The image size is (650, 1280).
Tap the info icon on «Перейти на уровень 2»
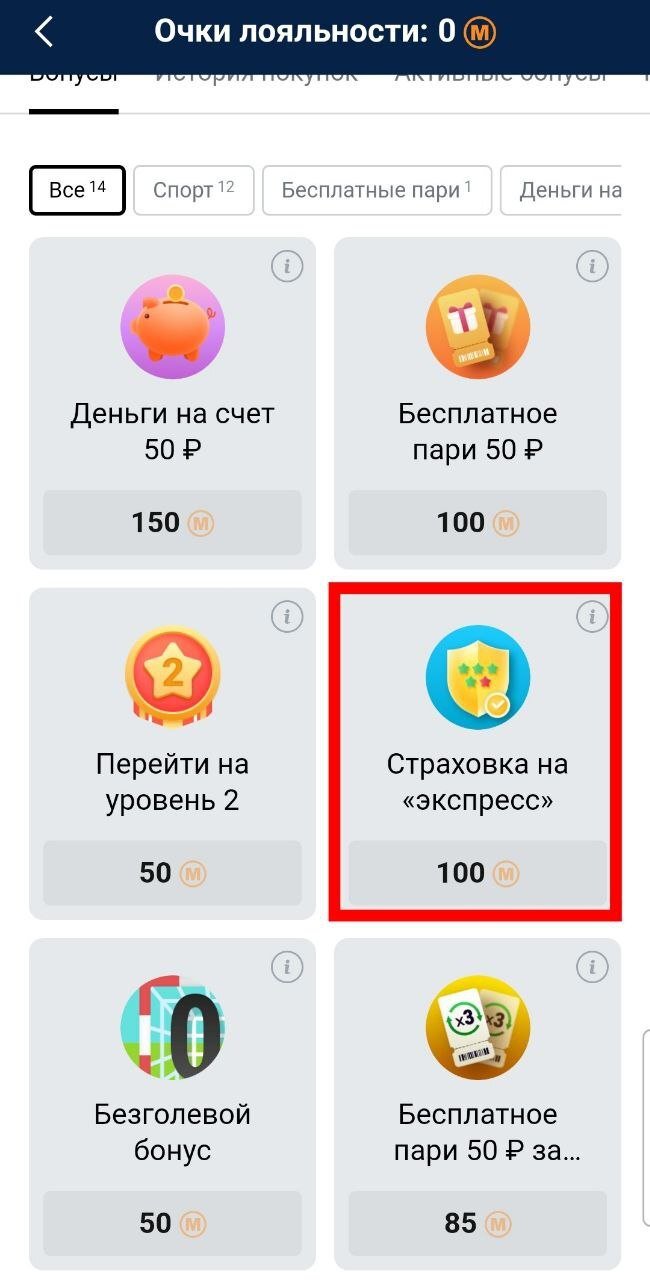[287, 617]
